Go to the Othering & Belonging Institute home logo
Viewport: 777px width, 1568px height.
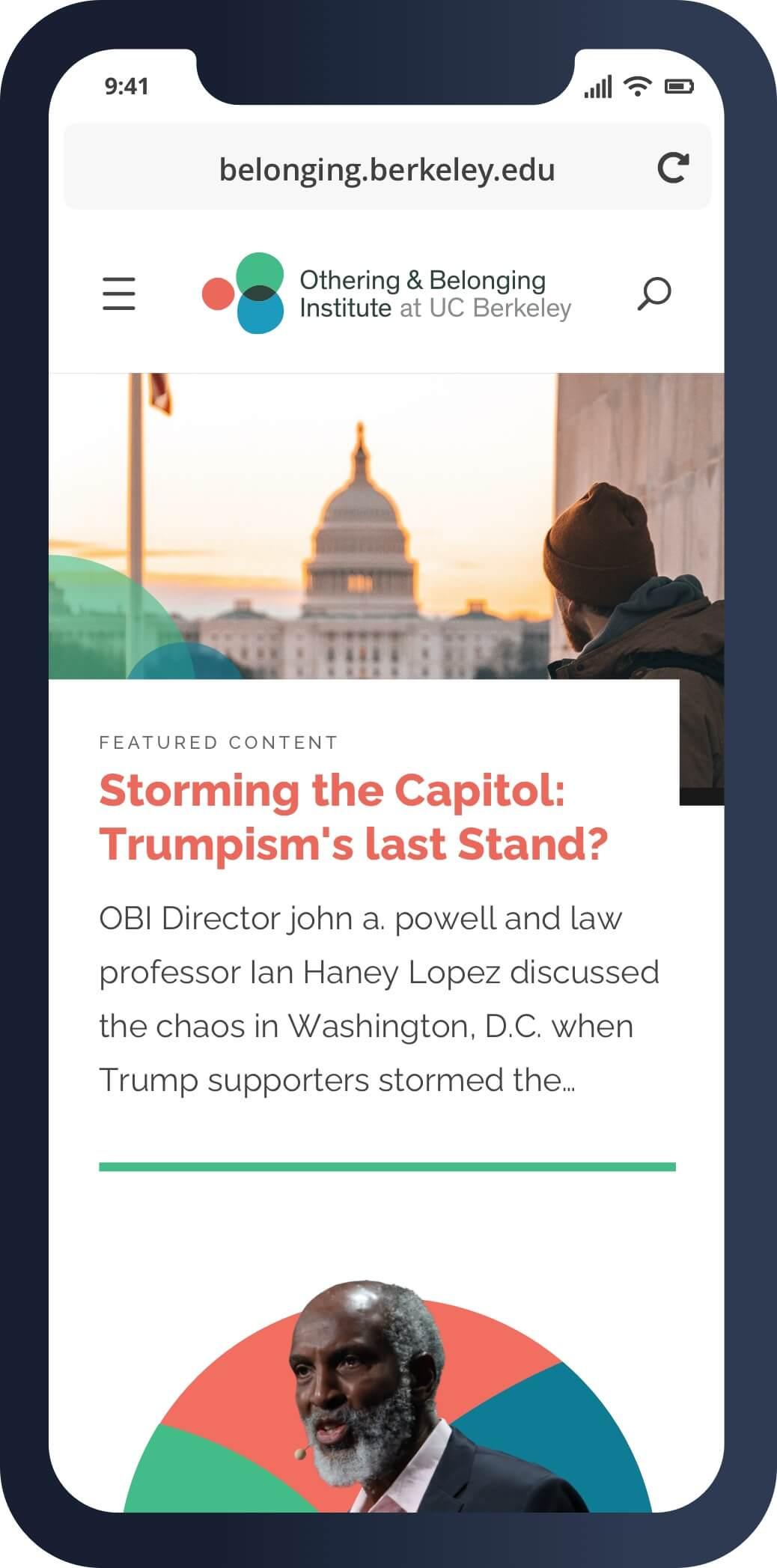(386, 294)
